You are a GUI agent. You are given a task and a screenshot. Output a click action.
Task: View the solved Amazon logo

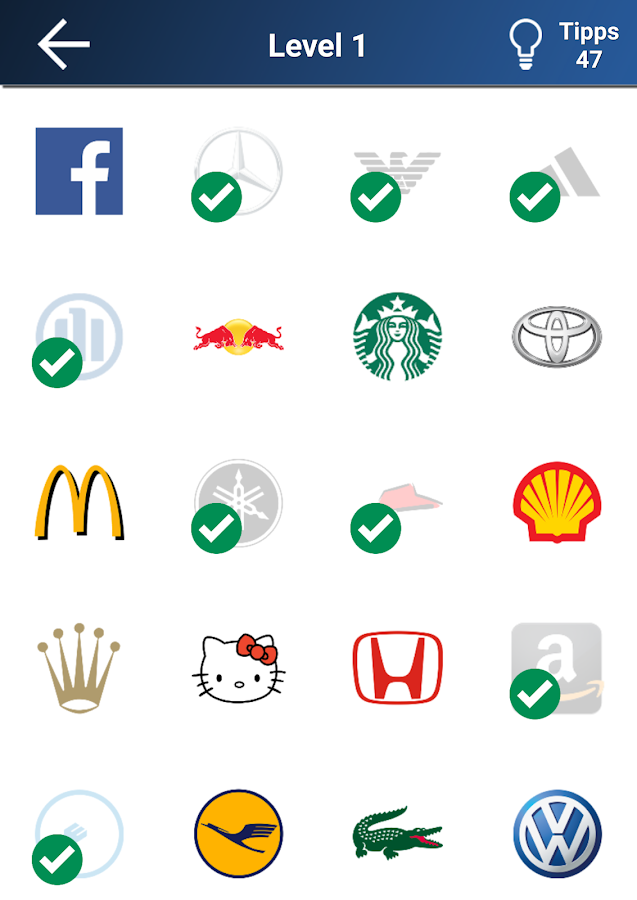coord(556,668)
